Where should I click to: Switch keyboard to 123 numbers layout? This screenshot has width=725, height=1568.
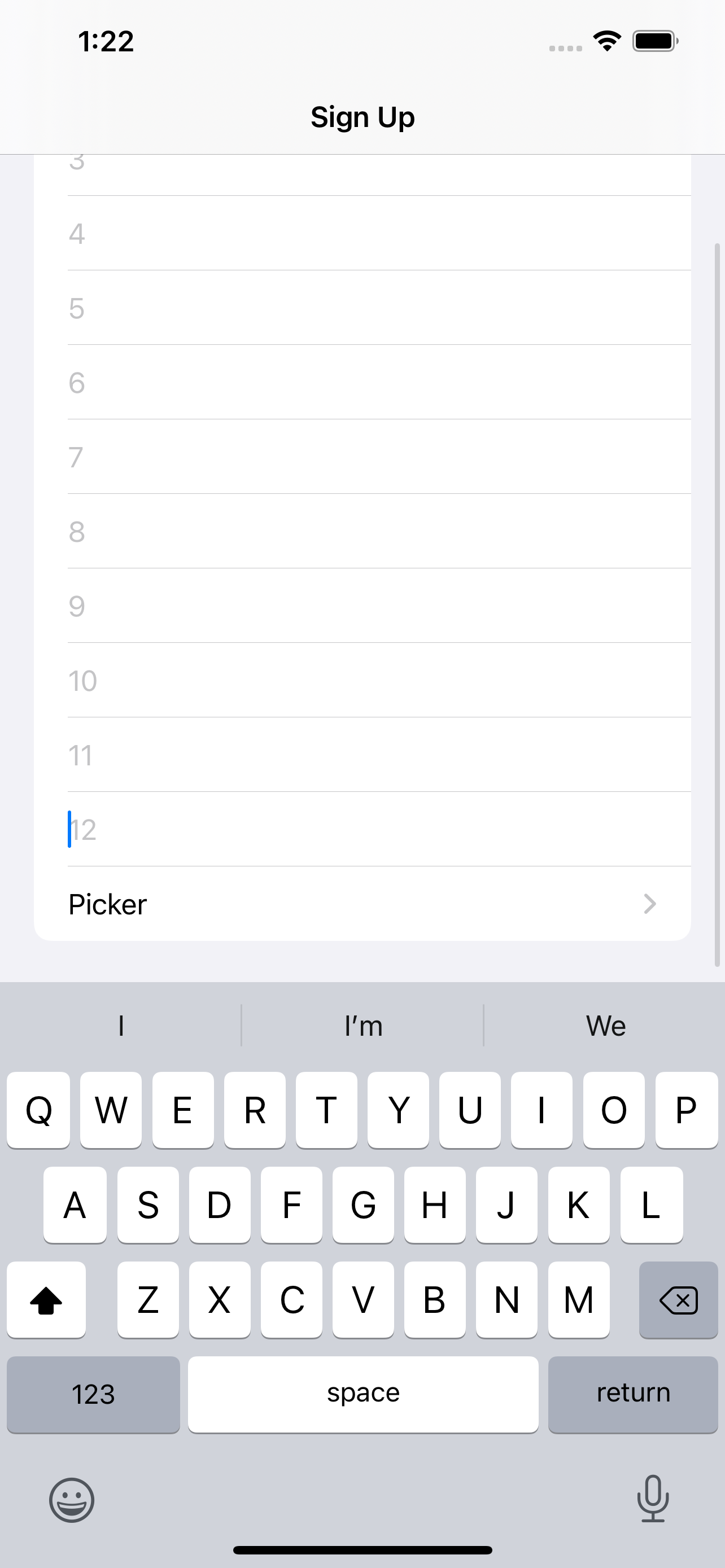point(93,1394)
